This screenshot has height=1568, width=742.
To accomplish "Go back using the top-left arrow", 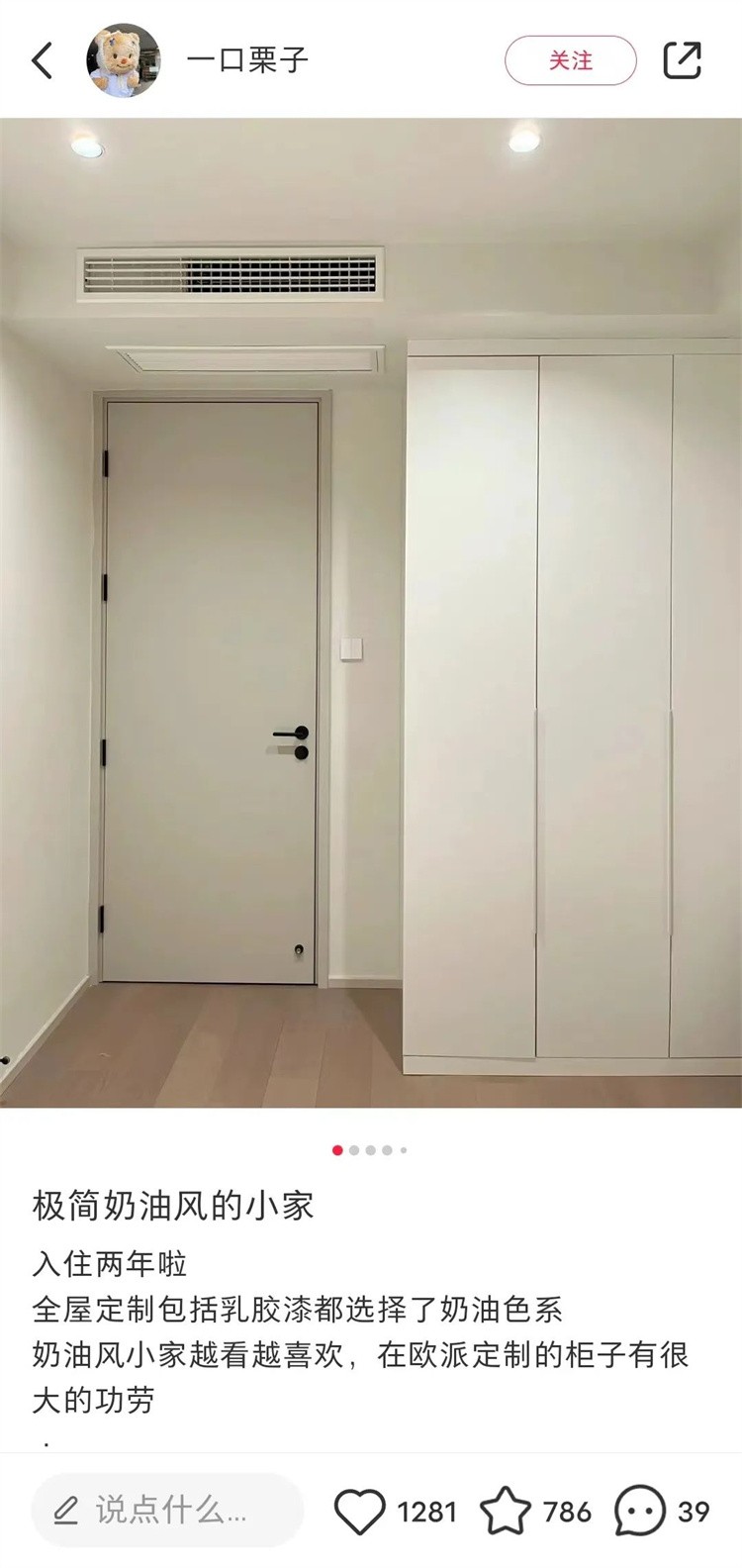I will (x=43, y=60).
